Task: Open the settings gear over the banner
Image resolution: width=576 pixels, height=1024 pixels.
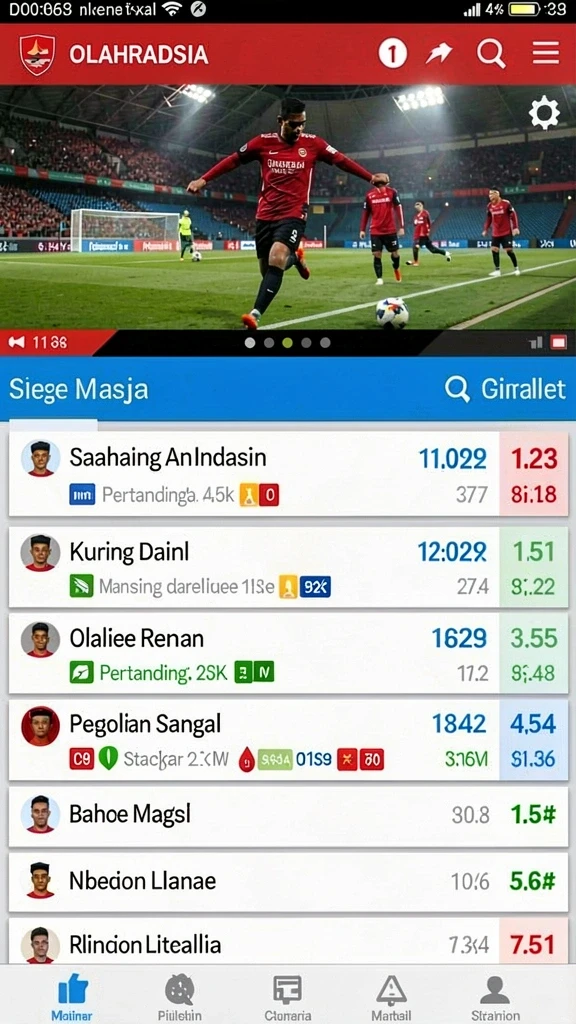Action: [544, 114]
